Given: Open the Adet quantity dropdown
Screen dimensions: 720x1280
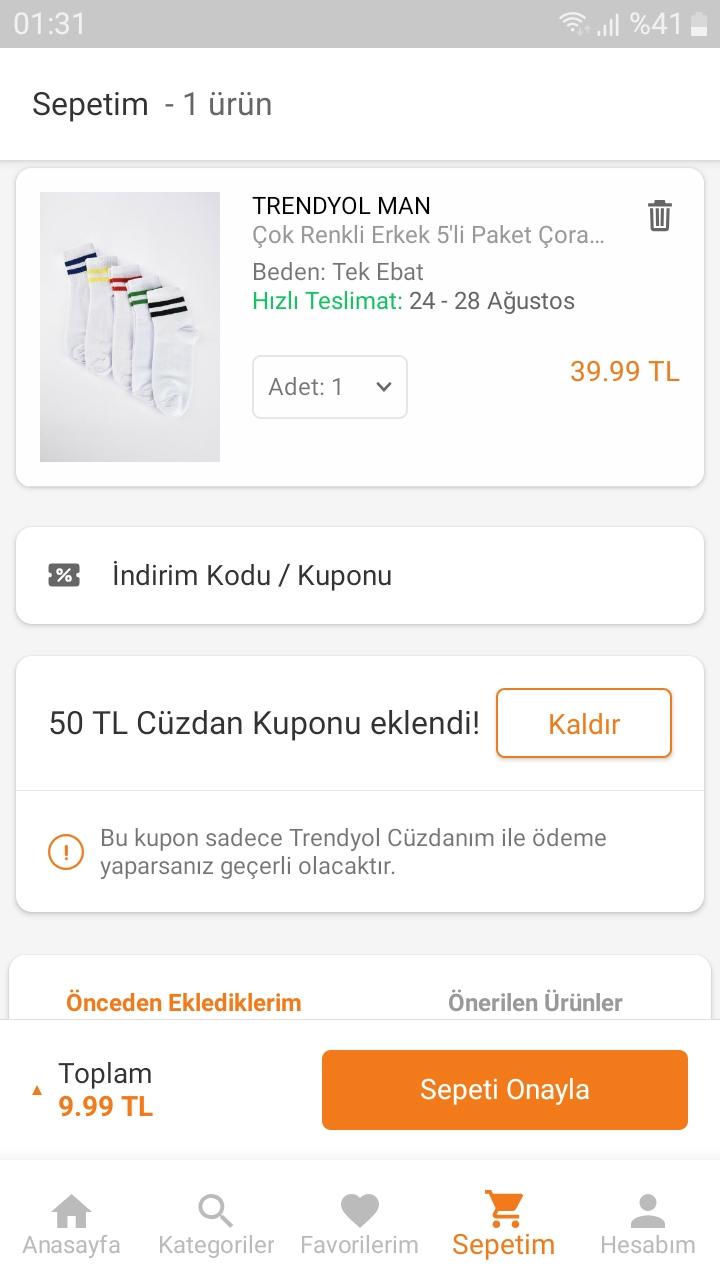Looking at the screenshot, I should coord(329,387).
